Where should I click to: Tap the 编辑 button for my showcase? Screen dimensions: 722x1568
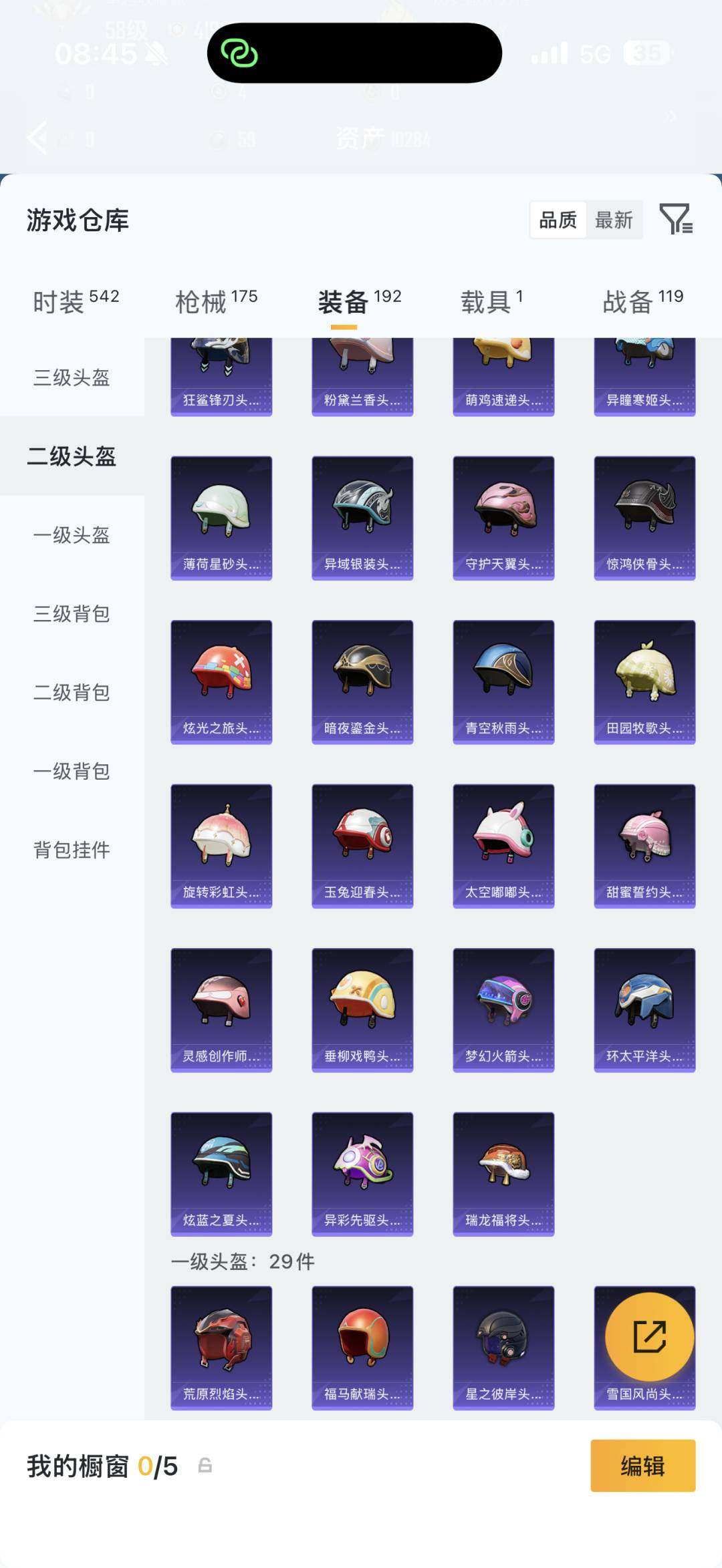pyautogui.click(x=642, y=1466)
